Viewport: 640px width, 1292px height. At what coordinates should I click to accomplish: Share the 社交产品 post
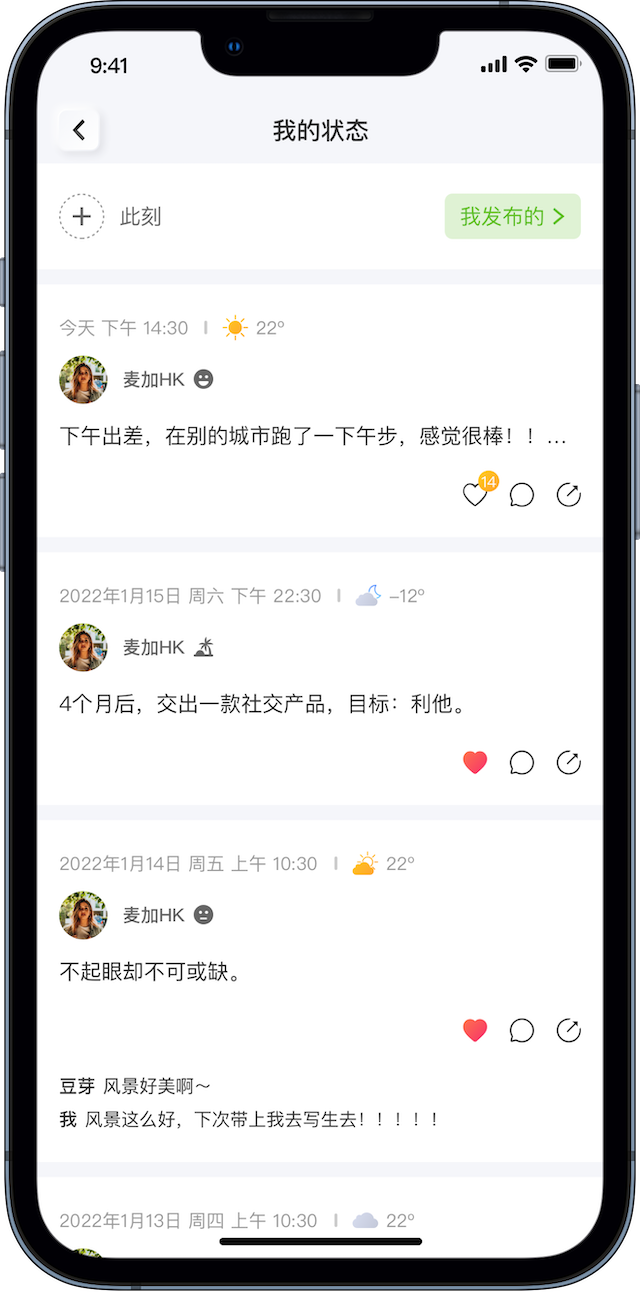pos(568,763)
